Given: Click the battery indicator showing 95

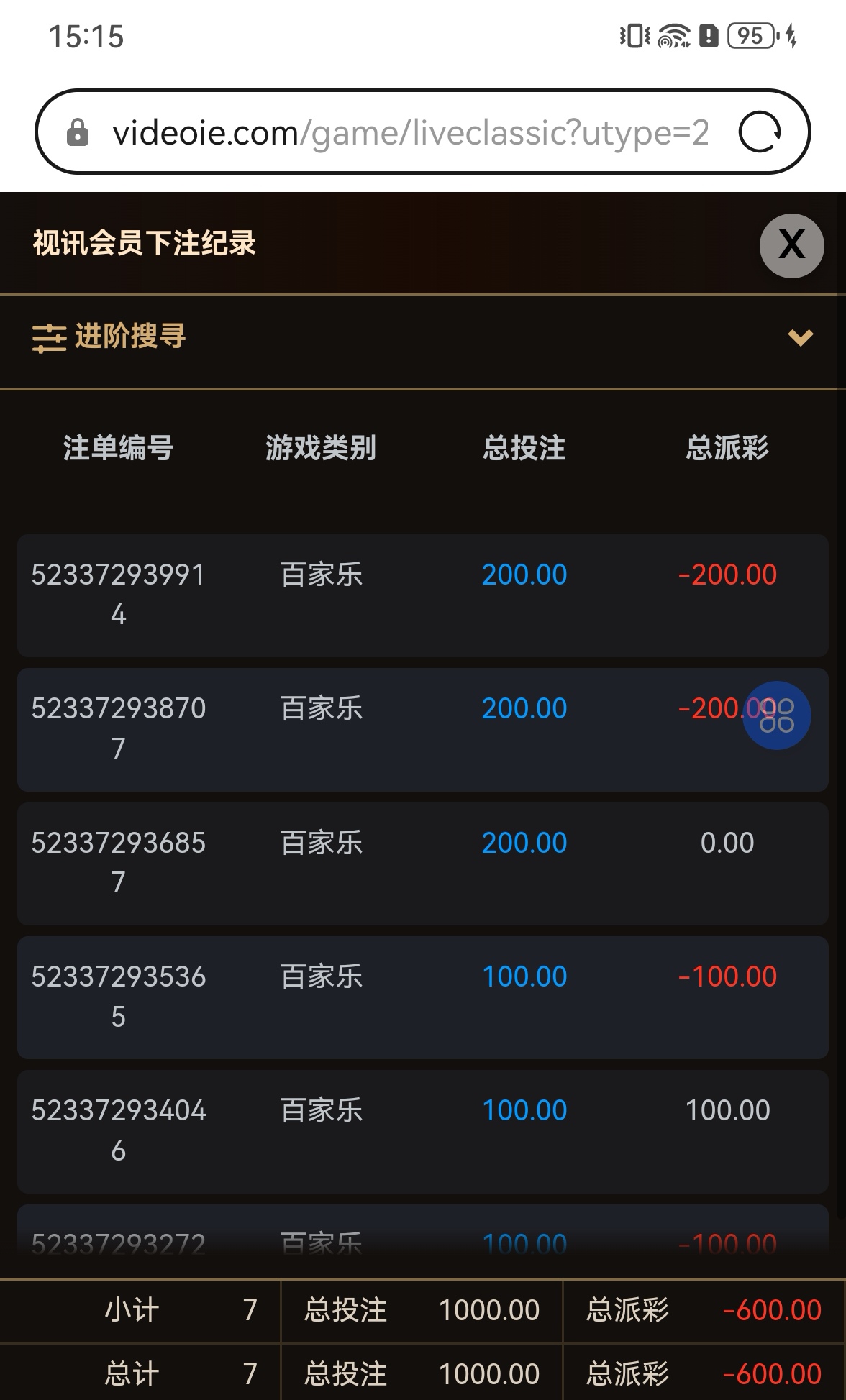Looking at the screenshot, I should tap(750, 34).
